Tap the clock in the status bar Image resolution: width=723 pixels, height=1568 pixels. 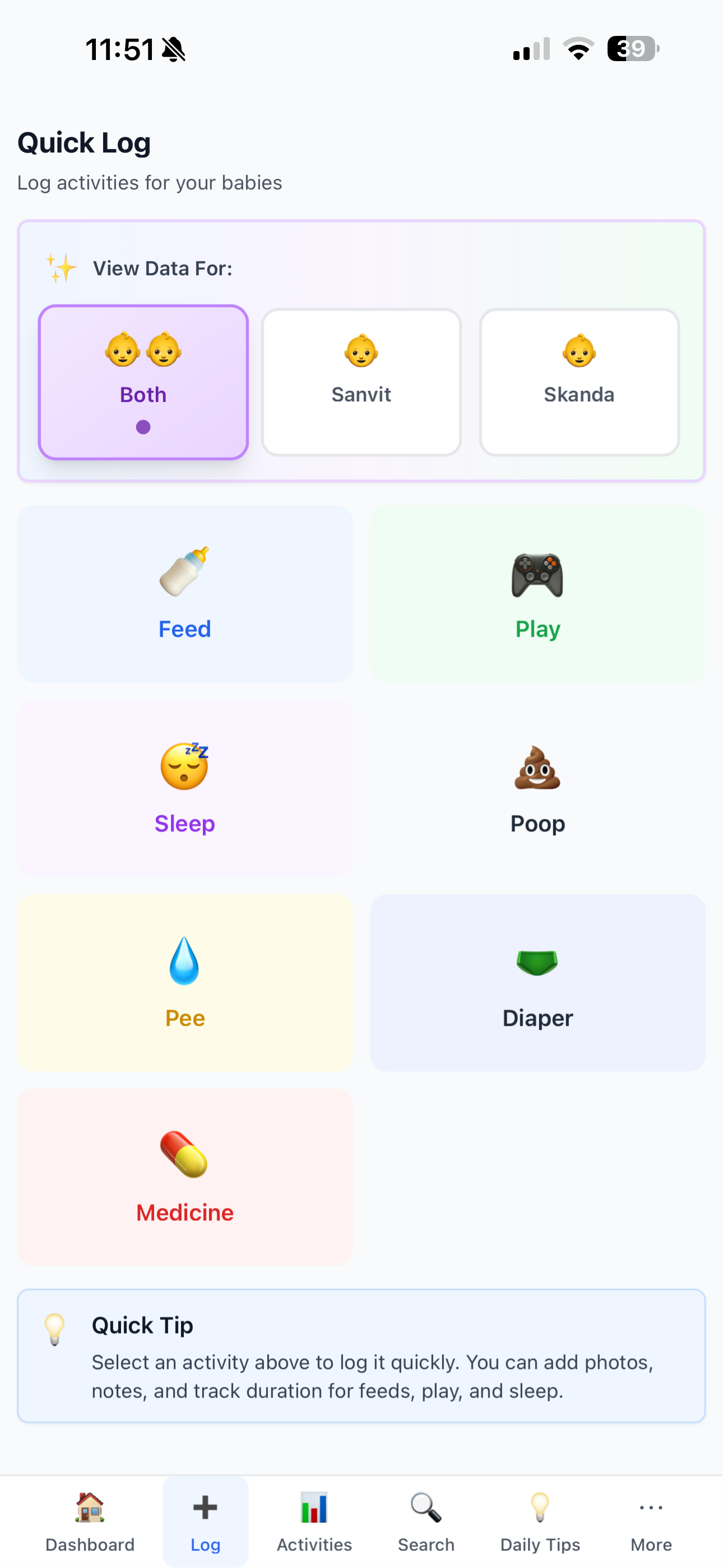(x=120, y=50)
